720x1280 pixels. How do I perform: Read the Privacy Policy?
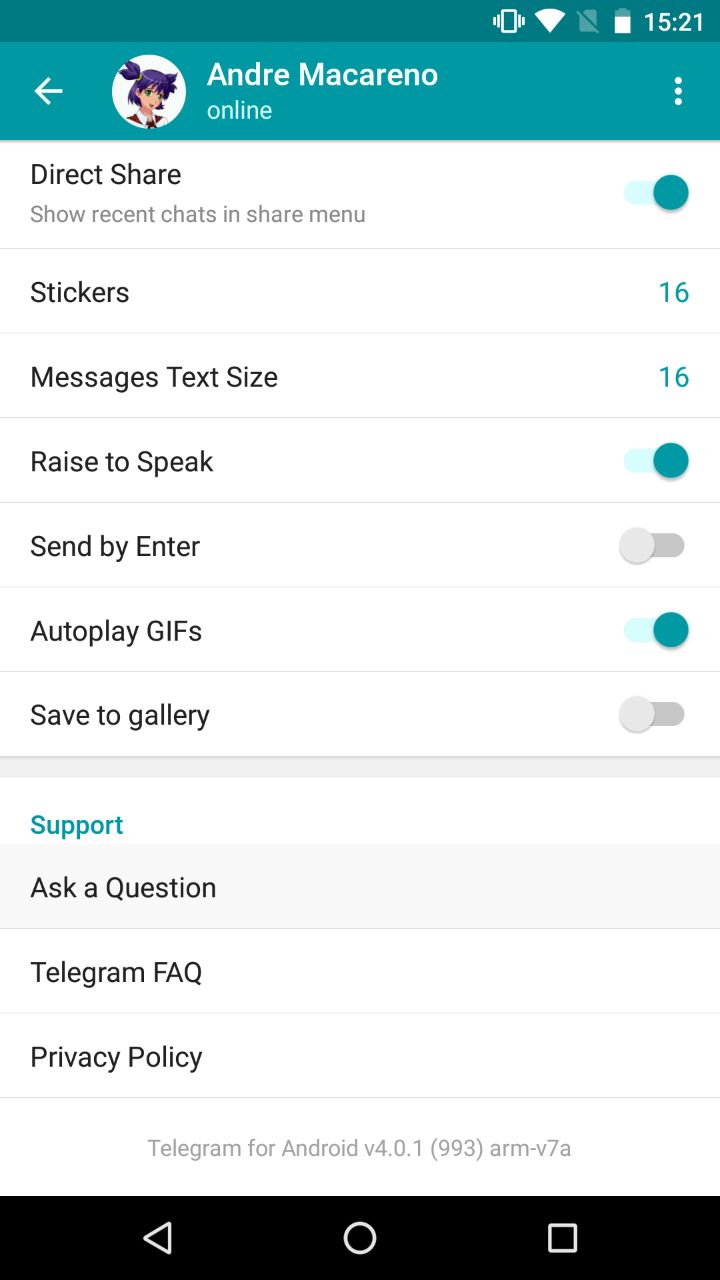click(x=360, y=1056)
